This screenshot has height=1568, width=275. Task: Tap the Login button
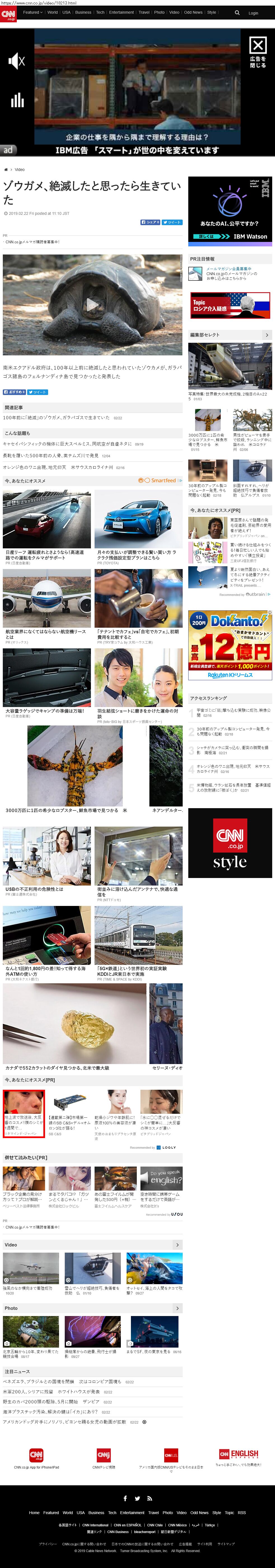pyautogui.click(x=253, y=13)
